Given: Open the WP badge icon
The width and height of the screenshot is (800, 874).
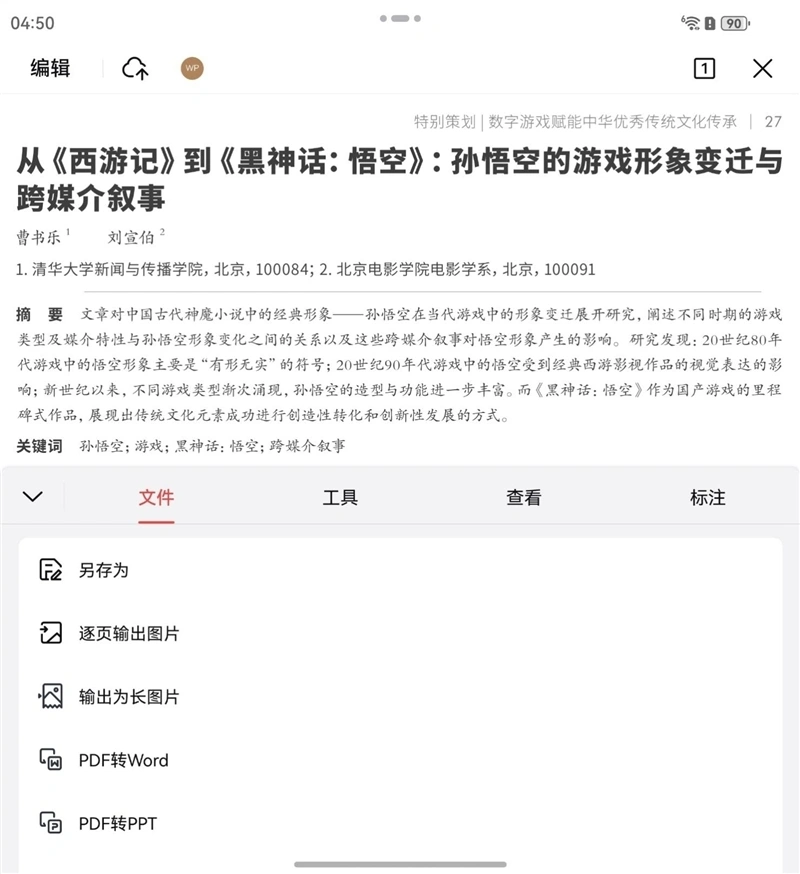Looking at the screenshot, I should (x=192, y=68).
